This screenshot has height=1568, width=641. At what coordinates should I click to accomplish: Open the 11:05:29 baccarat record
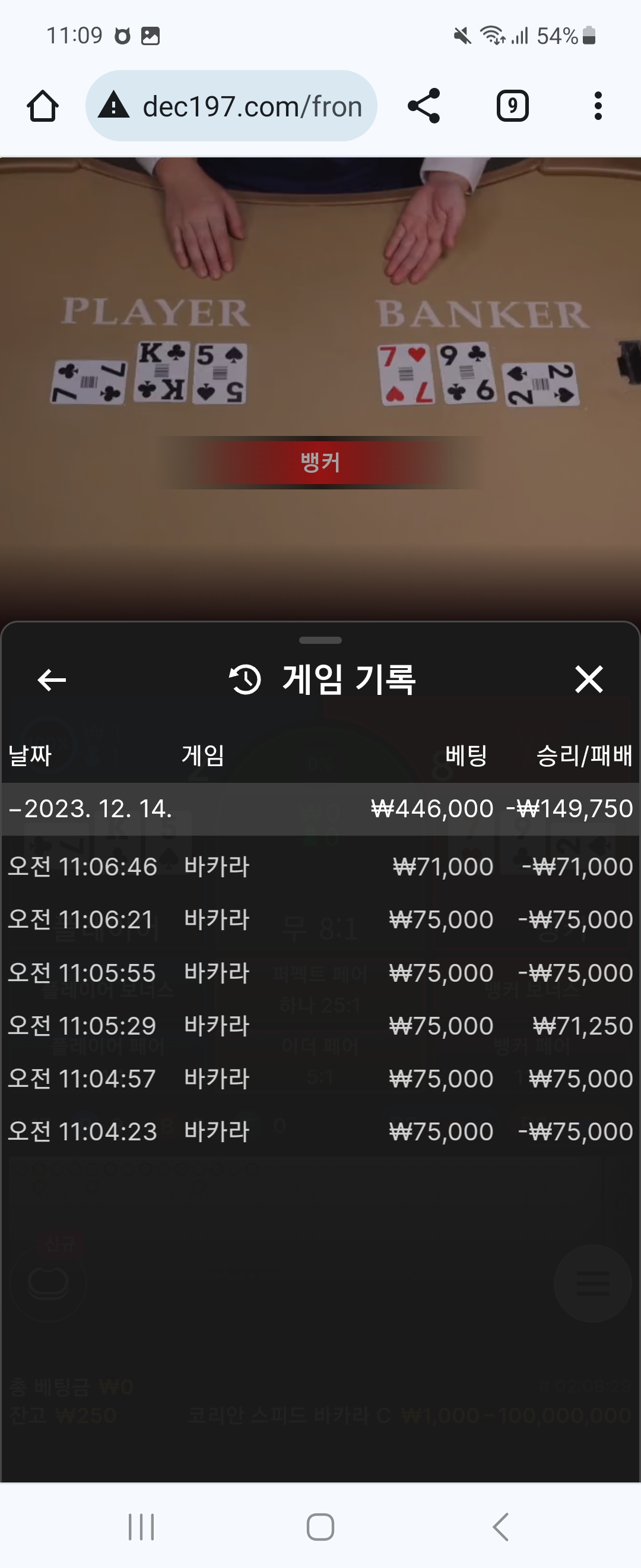click(320, 1026)
